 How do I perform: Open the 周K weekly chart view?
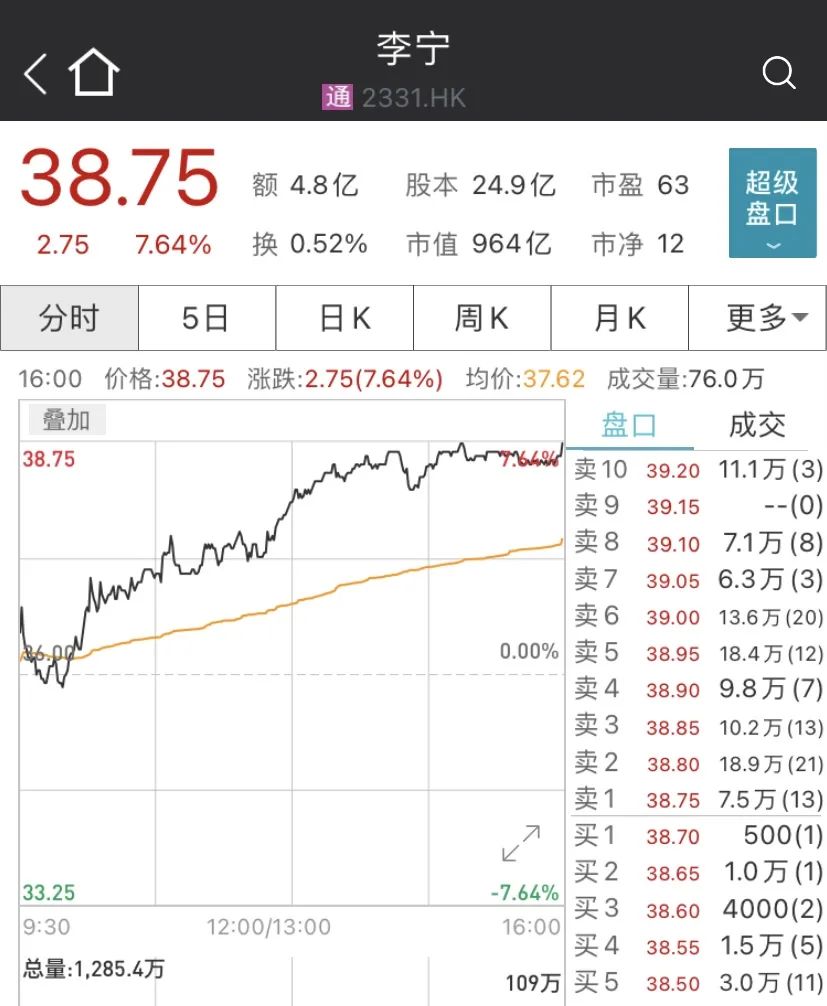(481, 317)
